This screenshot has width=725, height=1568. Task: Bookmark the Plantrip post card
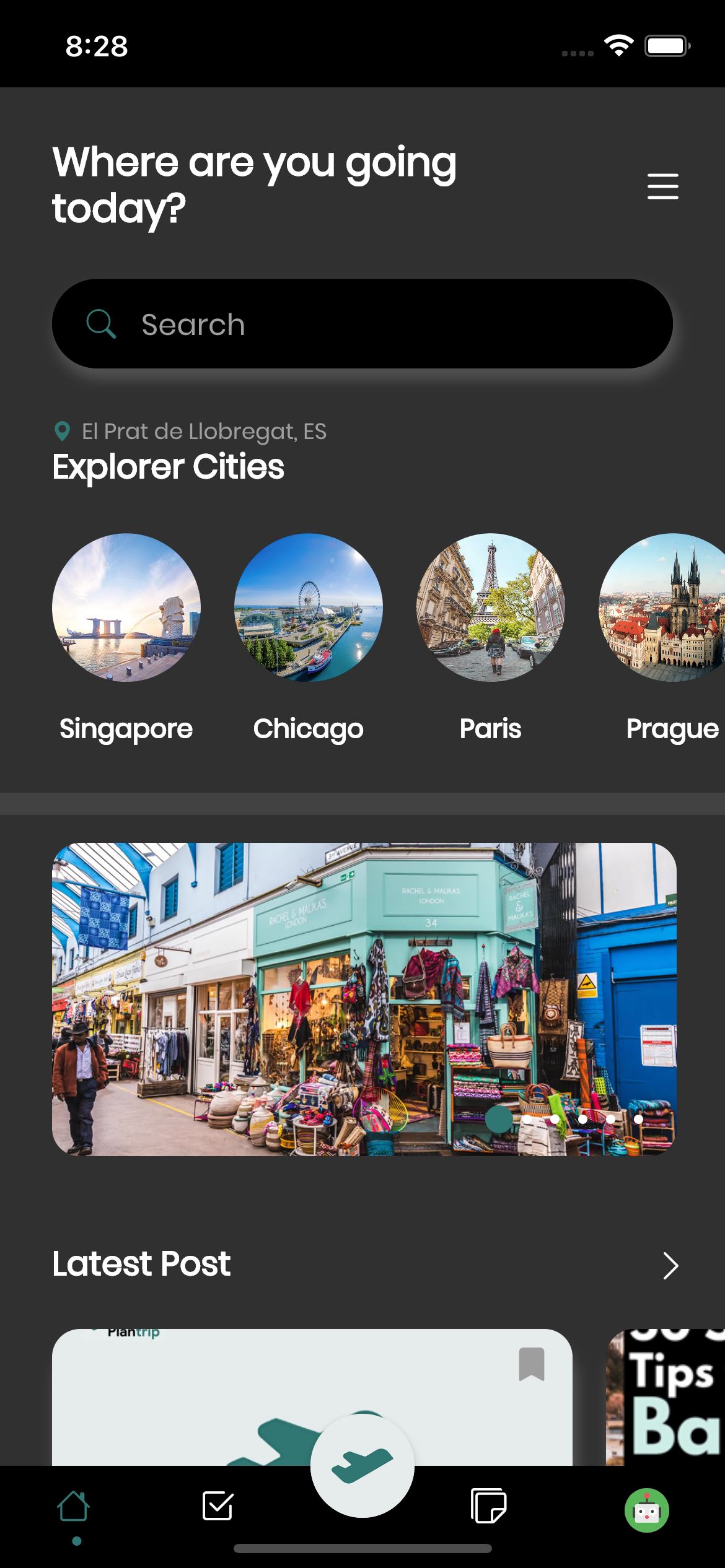coord(531,1364)
